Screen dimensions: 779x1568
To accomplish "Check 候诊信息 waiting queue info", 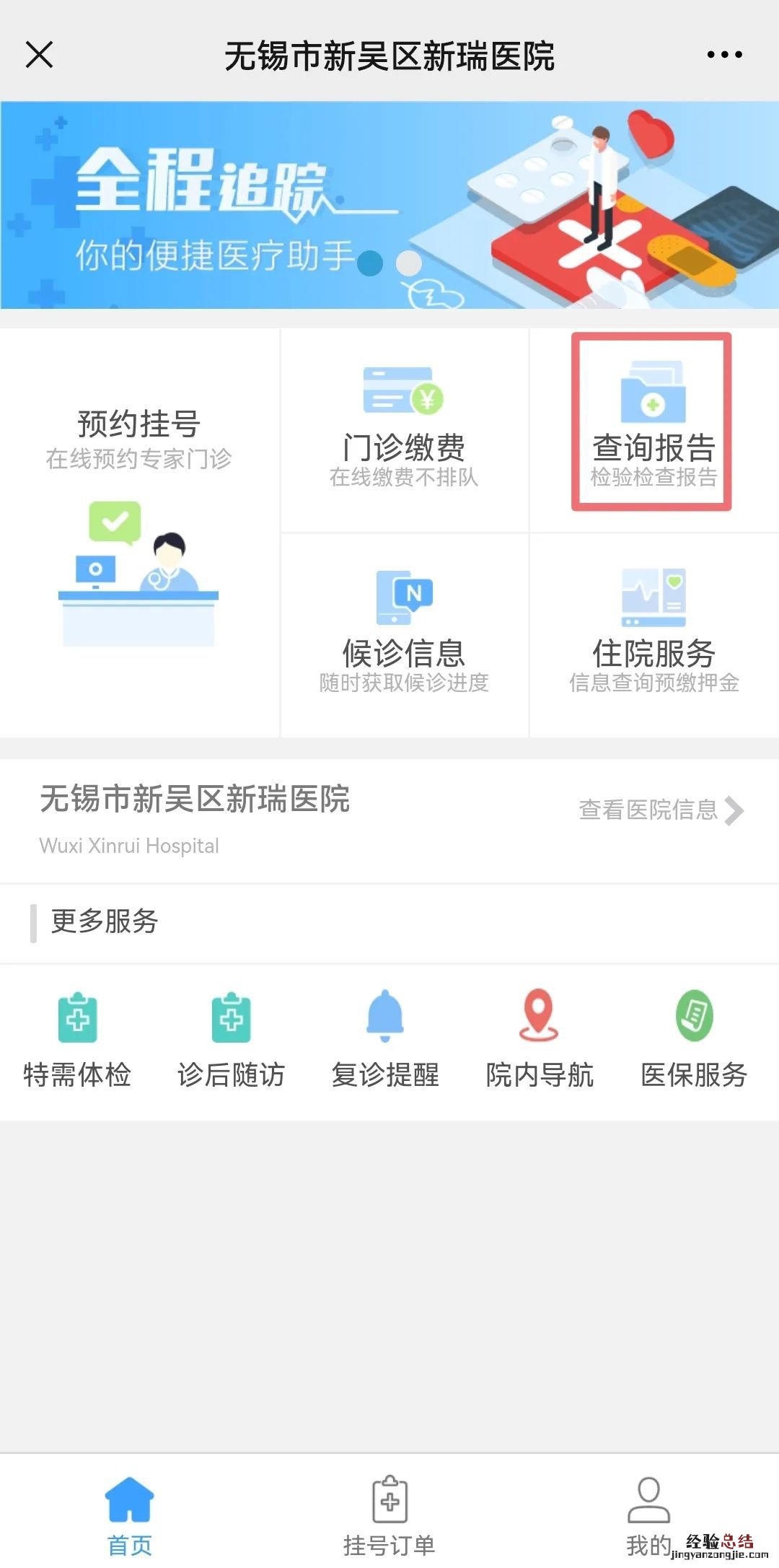I will point(403,634).
